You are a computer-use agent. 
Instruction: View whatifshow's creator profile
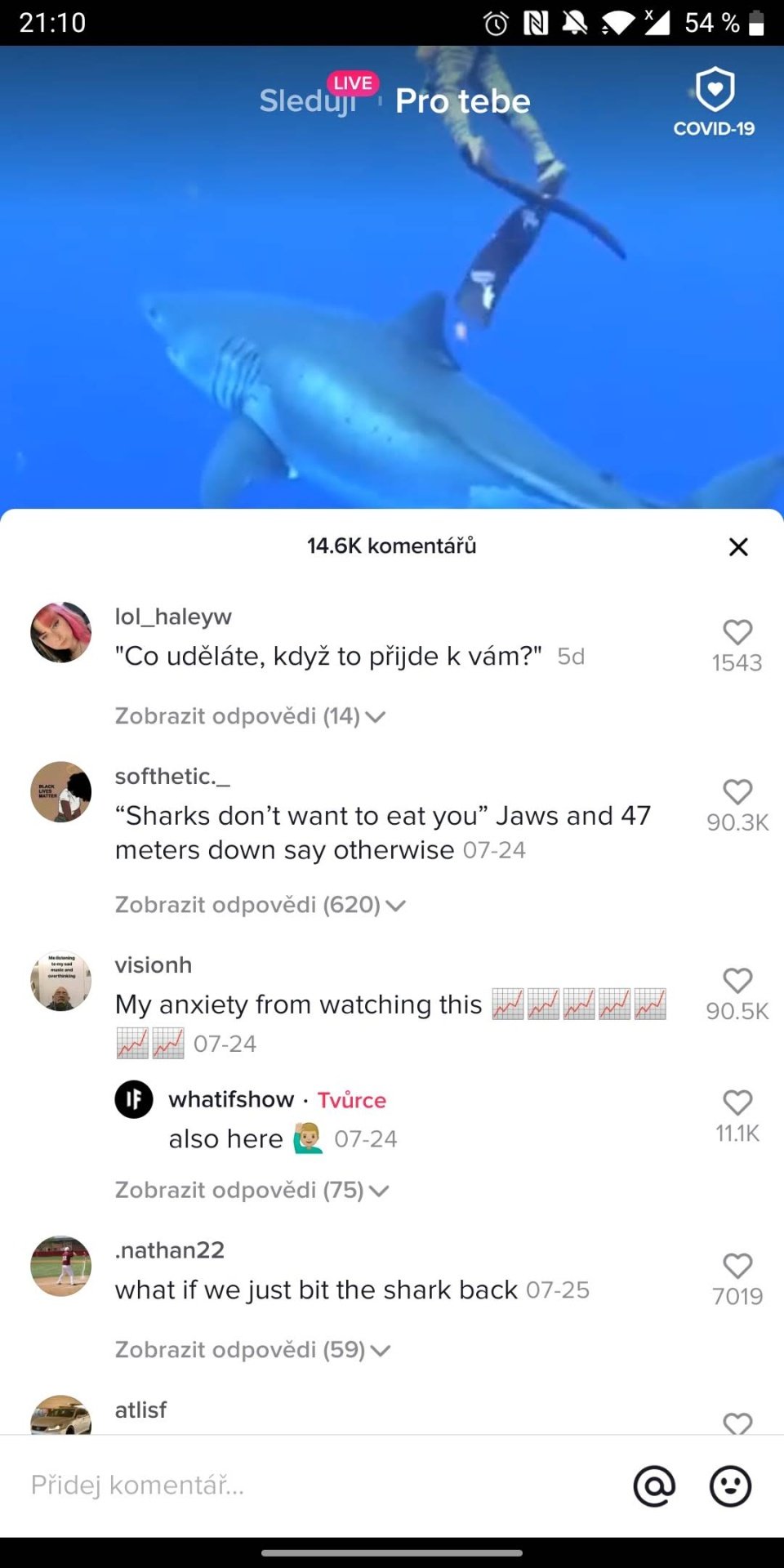click(x=134, y=1099)
